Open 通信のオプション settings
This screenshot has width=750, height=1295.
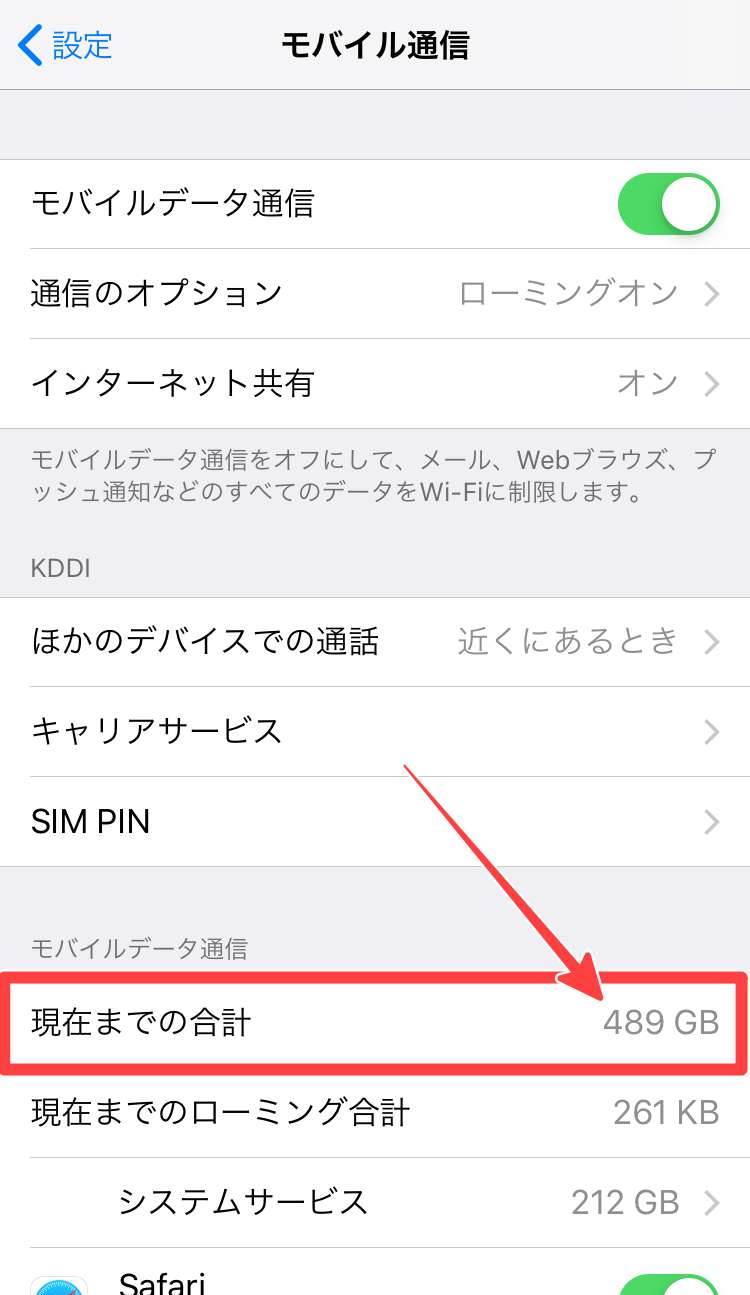[x=375, y=294]
